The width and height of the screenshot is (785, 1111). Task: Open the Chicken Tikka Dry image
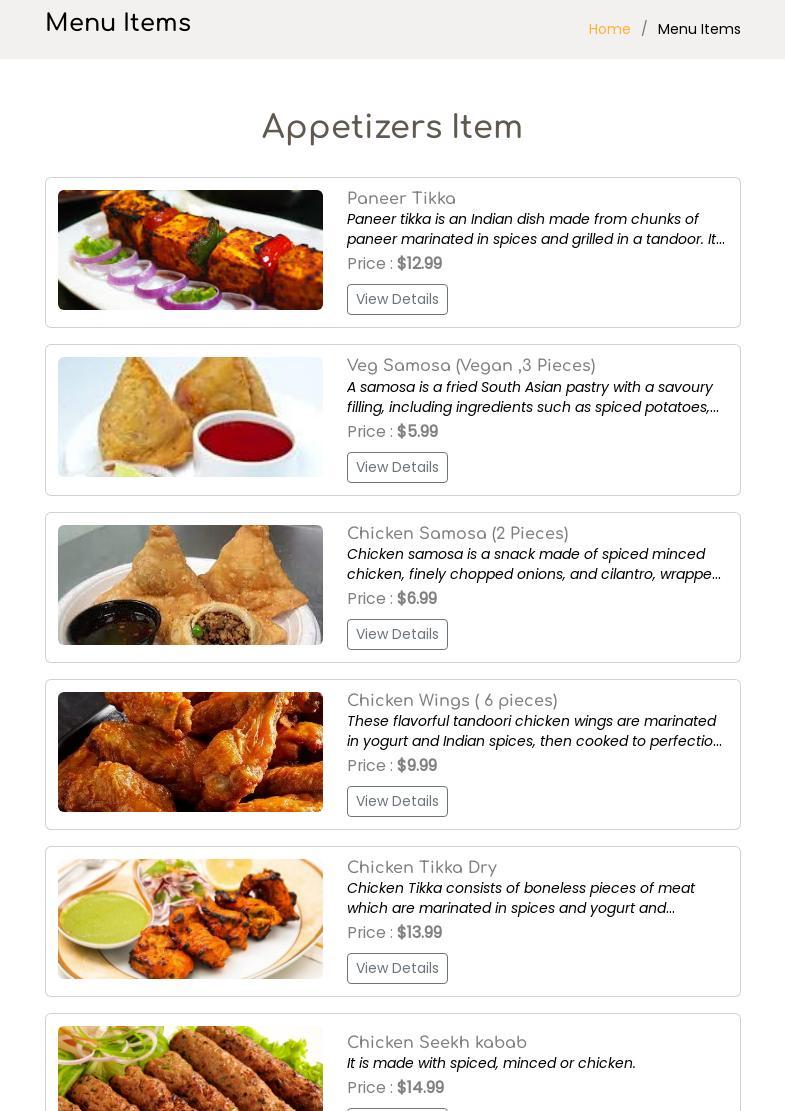[x=190, y=919]
